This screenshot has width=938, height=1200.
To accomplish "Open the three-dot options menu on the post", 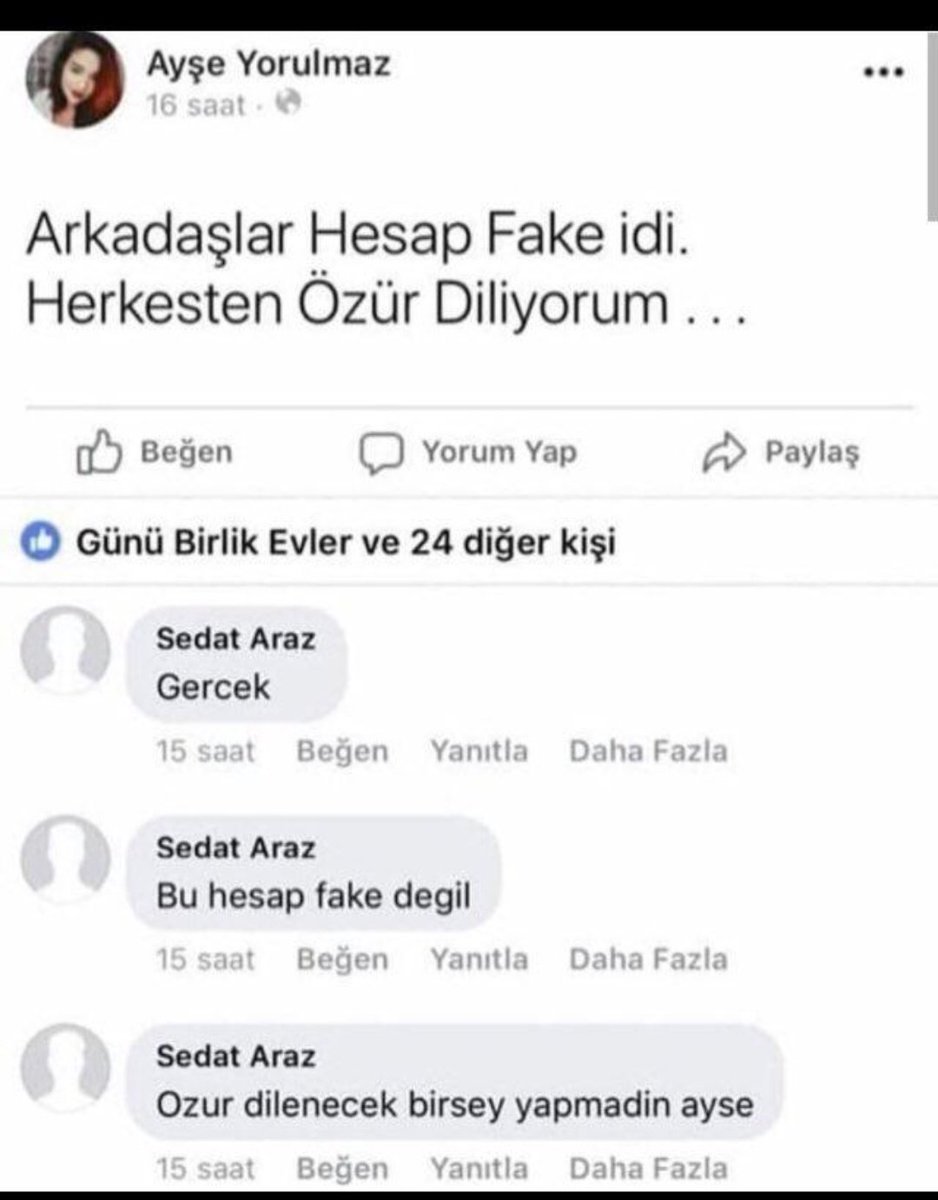I will [886, 74].
